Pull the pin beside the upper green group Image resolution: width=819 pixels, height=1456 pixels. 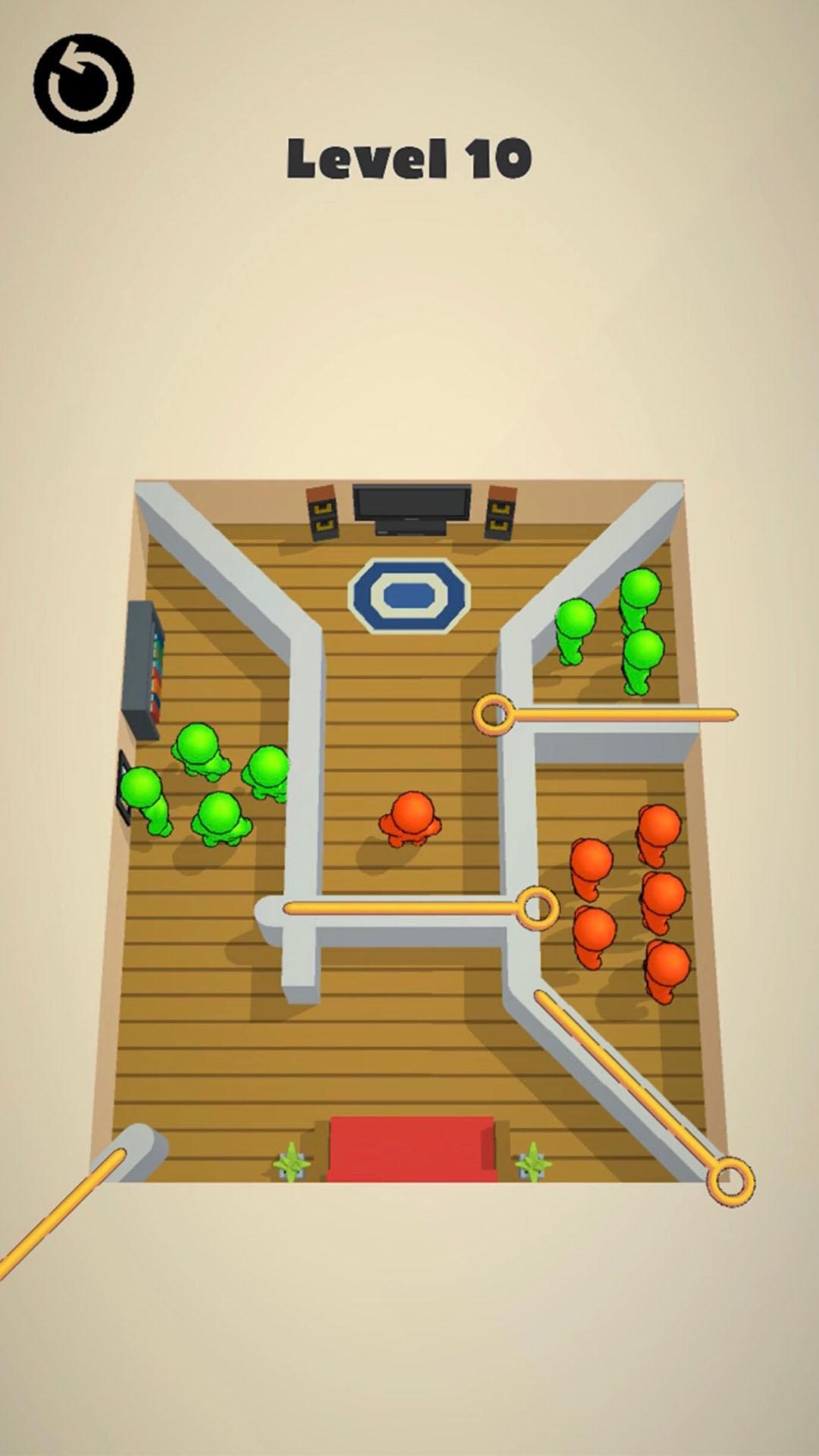494,714
